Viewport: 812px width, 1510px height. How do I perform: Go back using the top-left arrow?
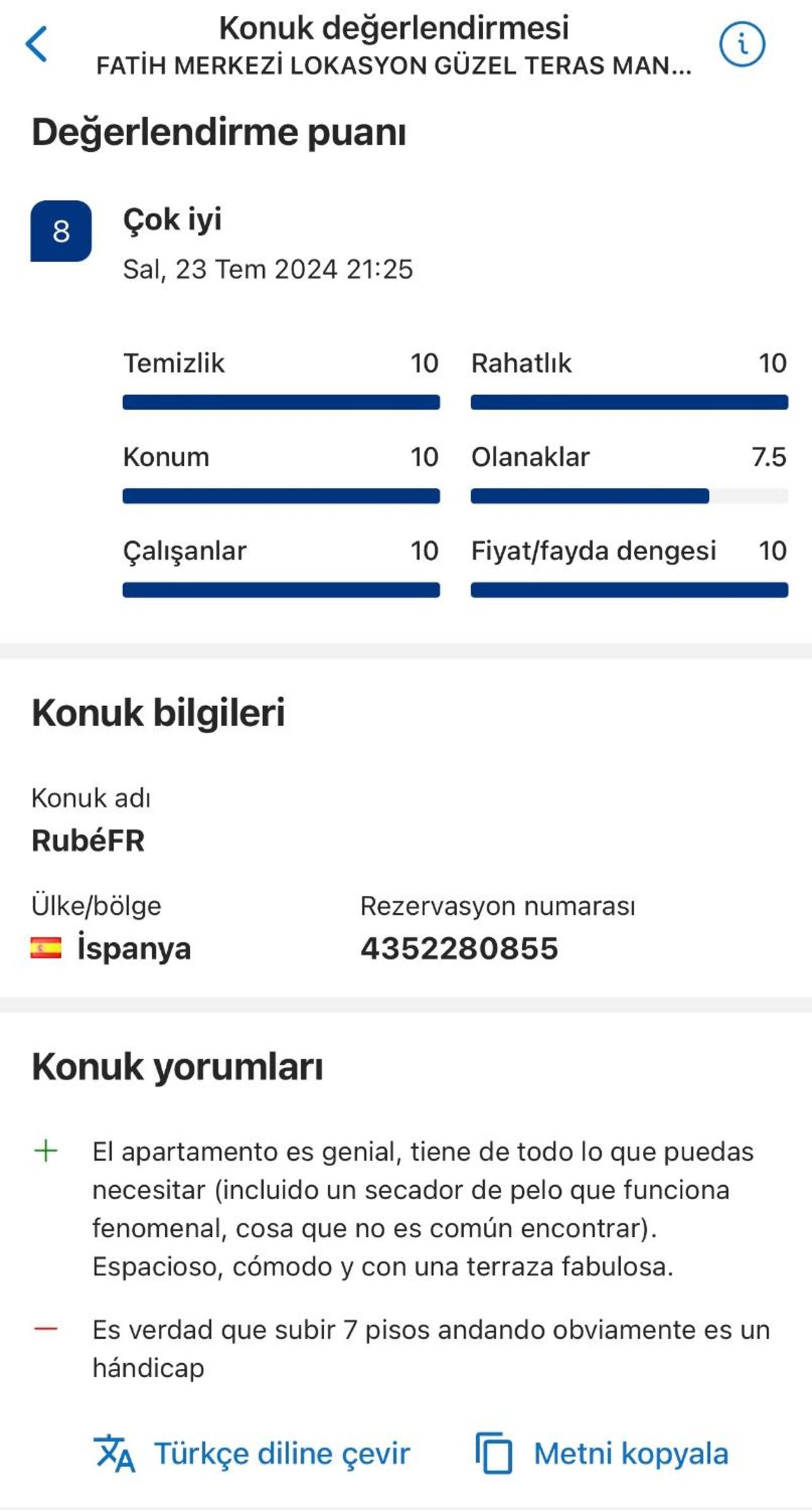click(x=36, y=44)
